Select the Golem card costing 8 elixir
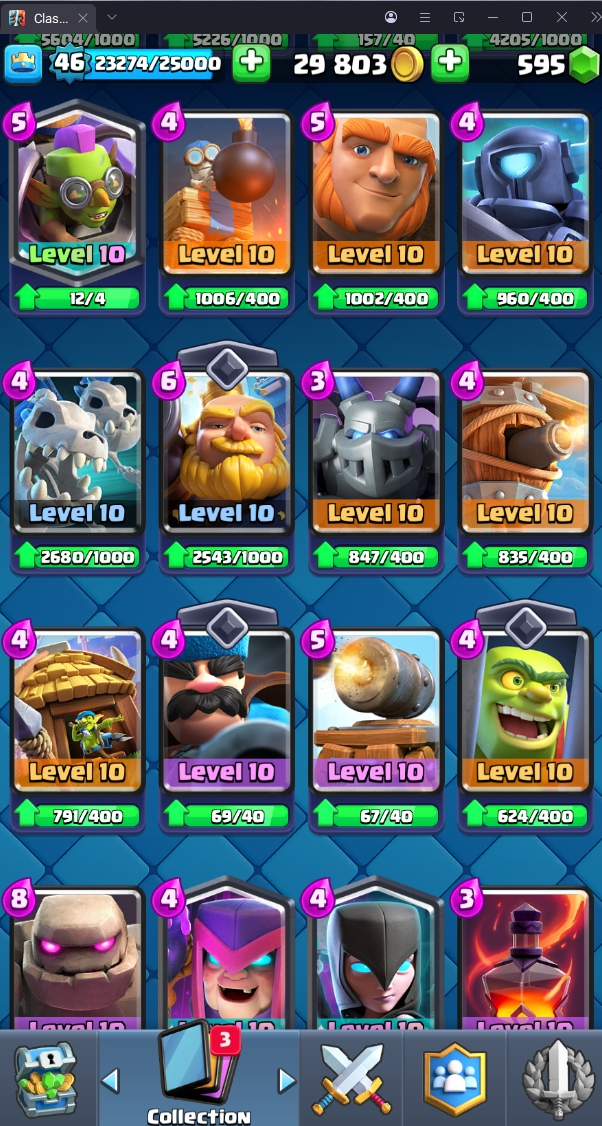 (x=77, y=960)
